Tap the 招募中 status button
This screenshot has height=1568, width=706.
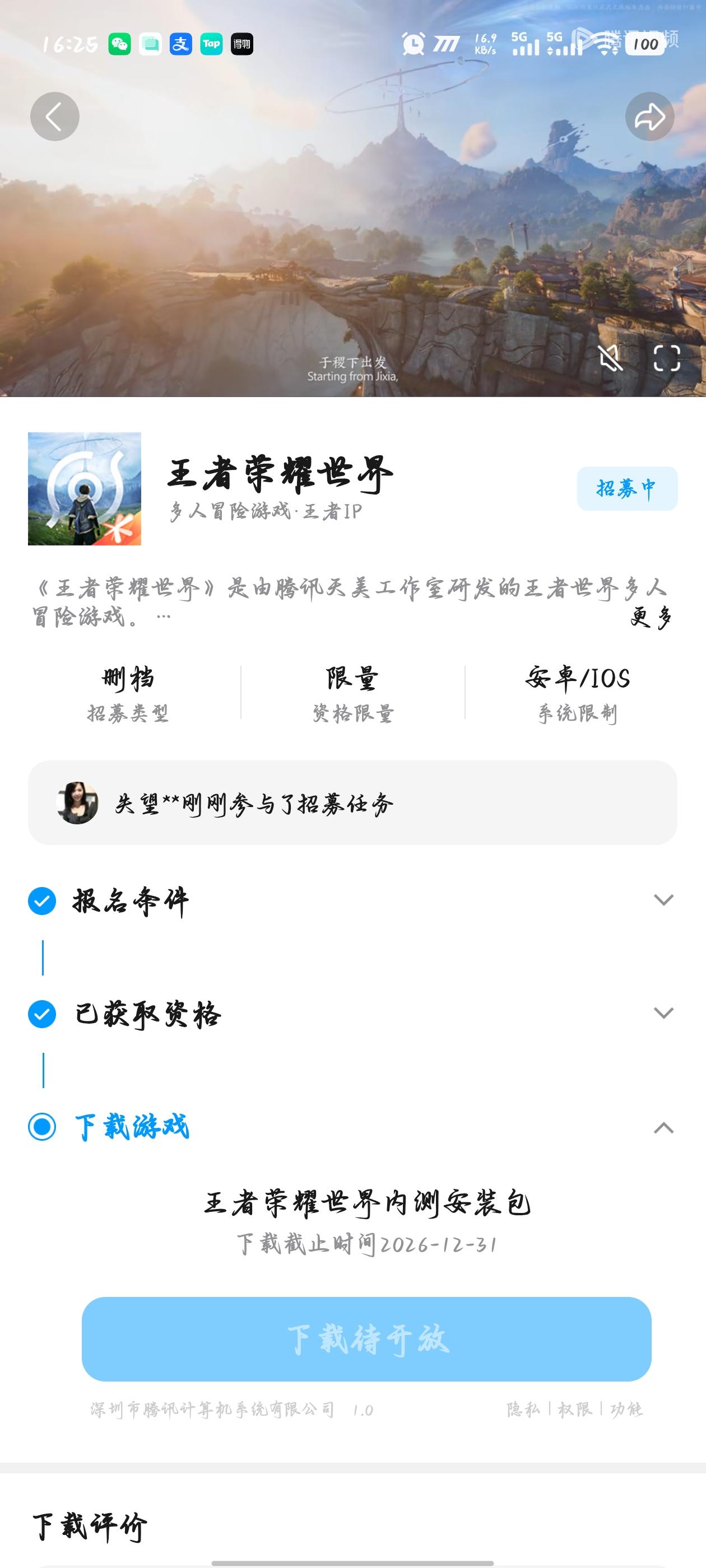627,488
